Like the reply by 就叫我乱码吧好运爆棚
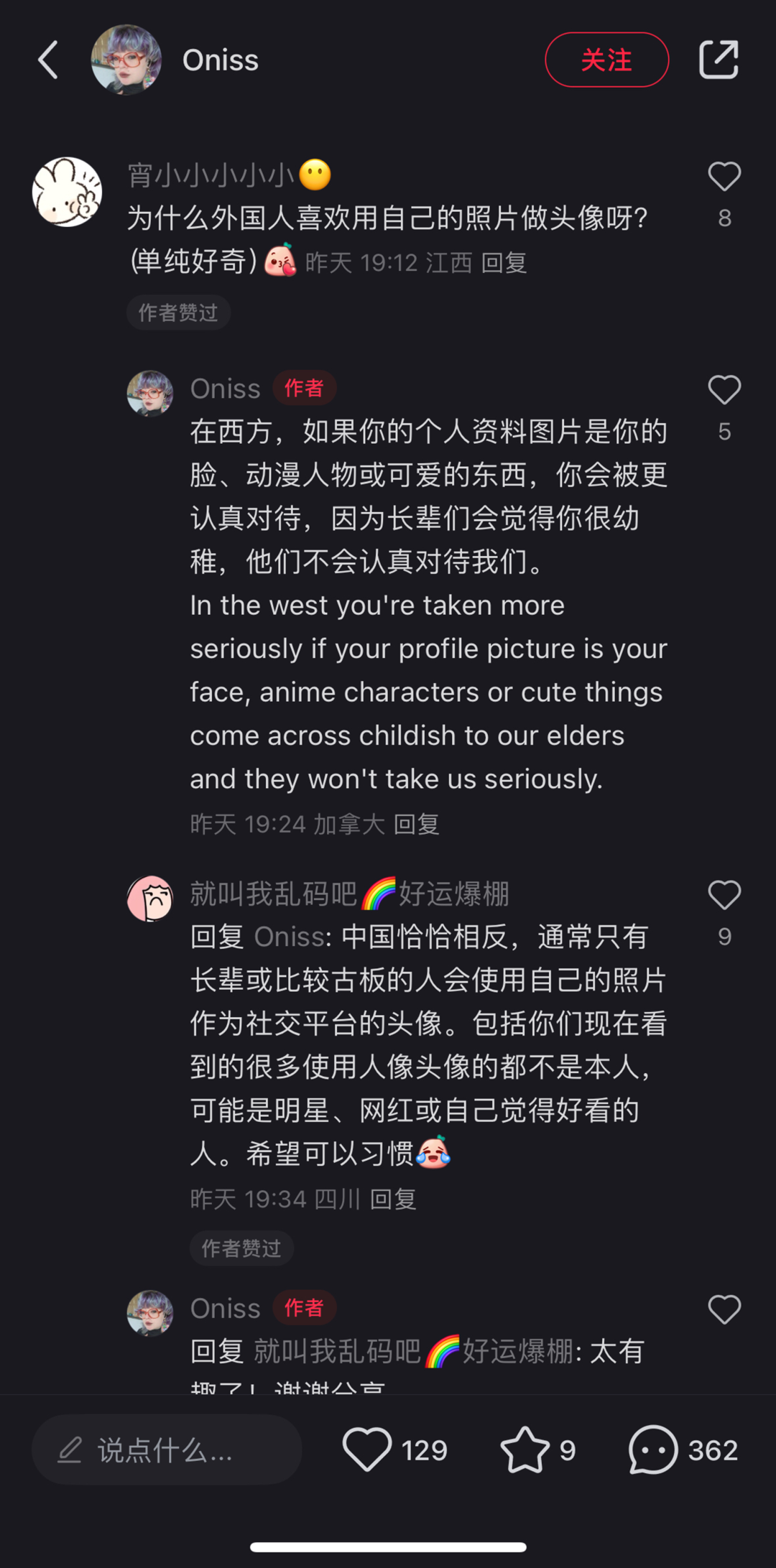The width and height of the screenshot is (776, 1568). 724,896
